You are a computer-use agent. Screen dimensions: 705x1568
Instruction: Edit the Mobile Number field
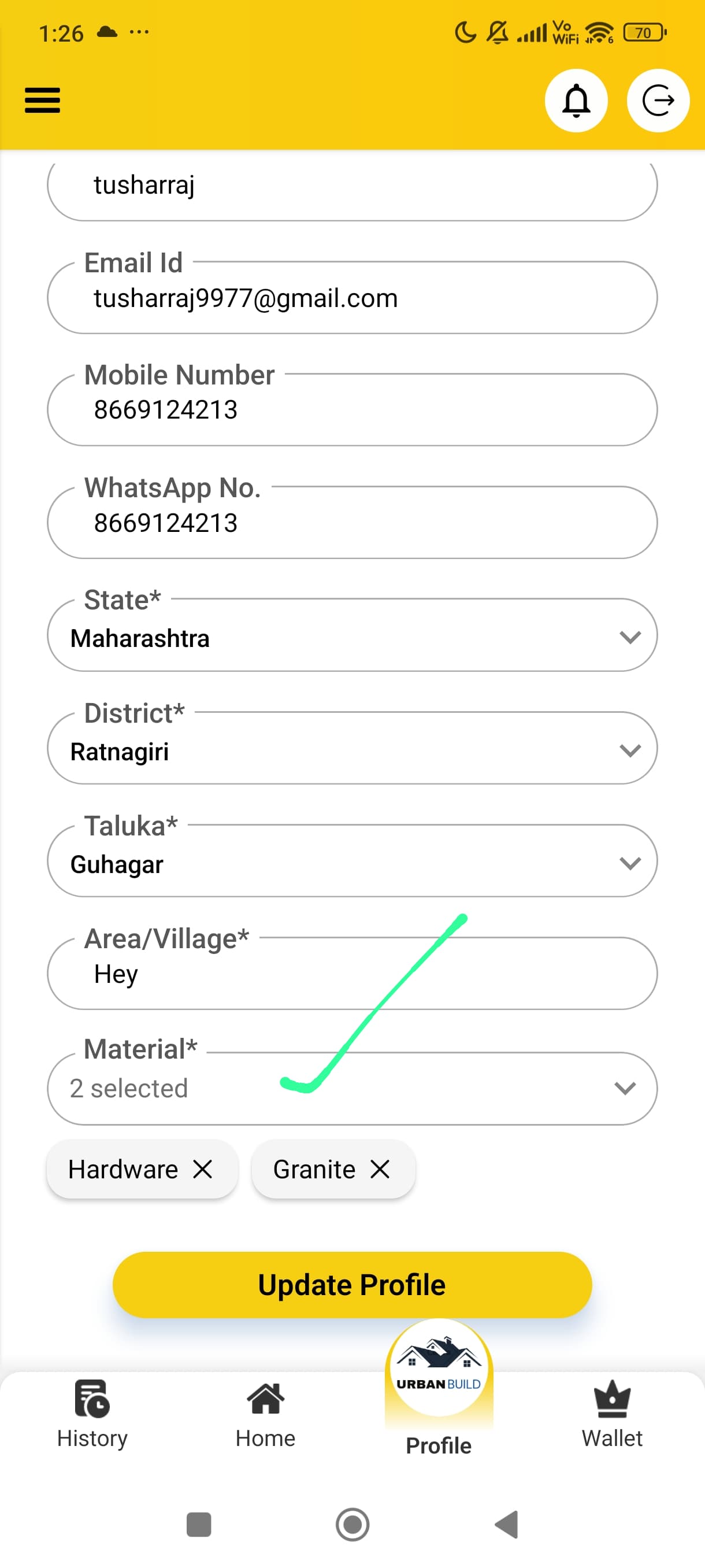tap(351, 411)
